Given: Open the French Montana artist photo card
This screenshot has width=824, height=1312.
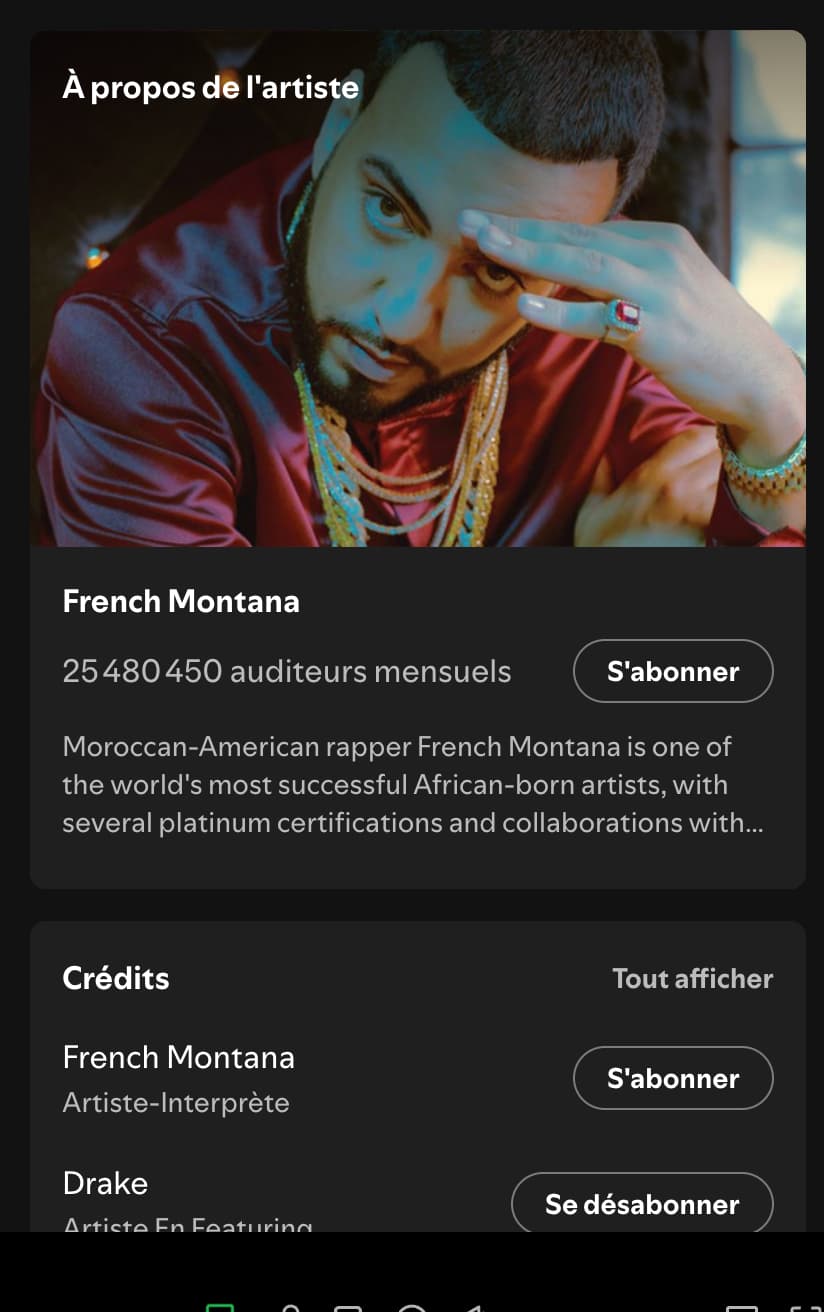Looking at the screenshot, I should 417,290.
